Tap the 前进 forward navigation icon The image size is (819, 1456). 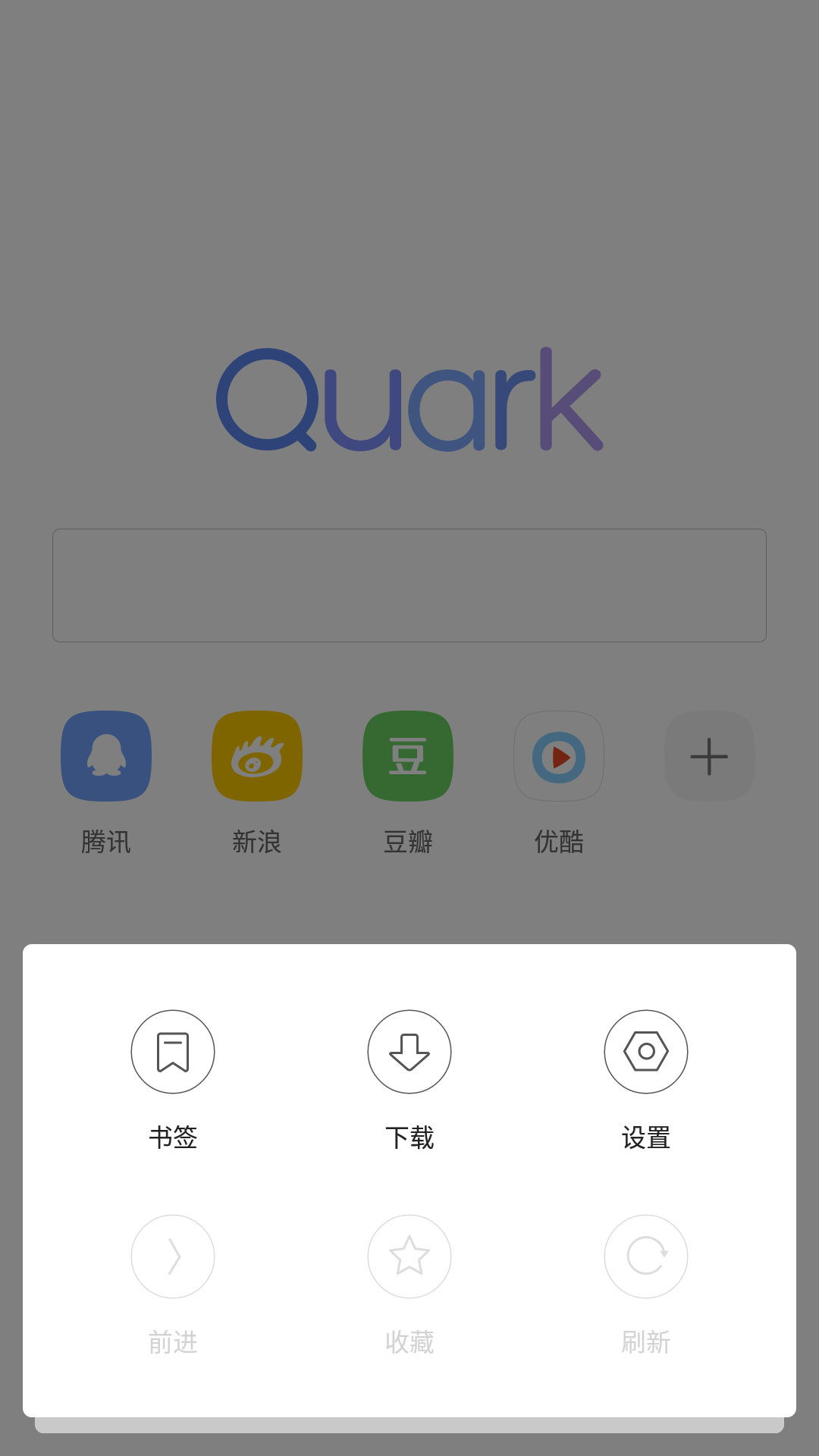(173, 1257)
